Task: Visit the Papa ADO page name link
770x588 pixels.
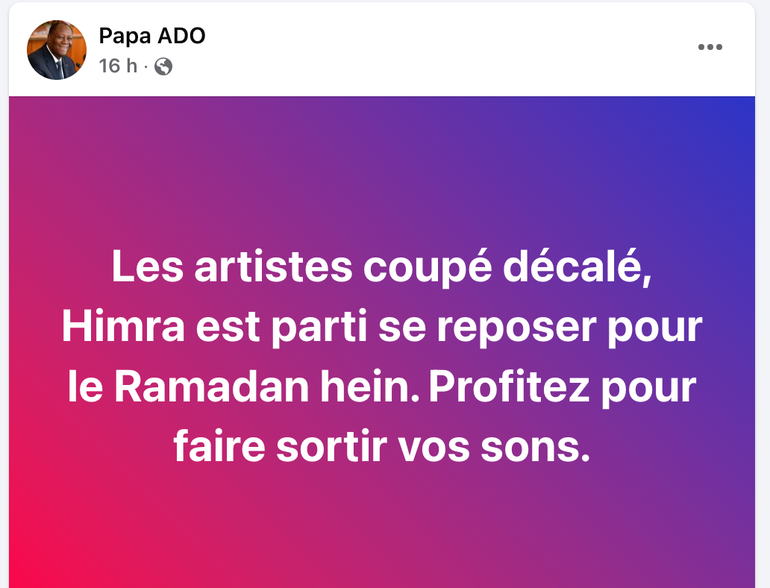Action: 151,36
